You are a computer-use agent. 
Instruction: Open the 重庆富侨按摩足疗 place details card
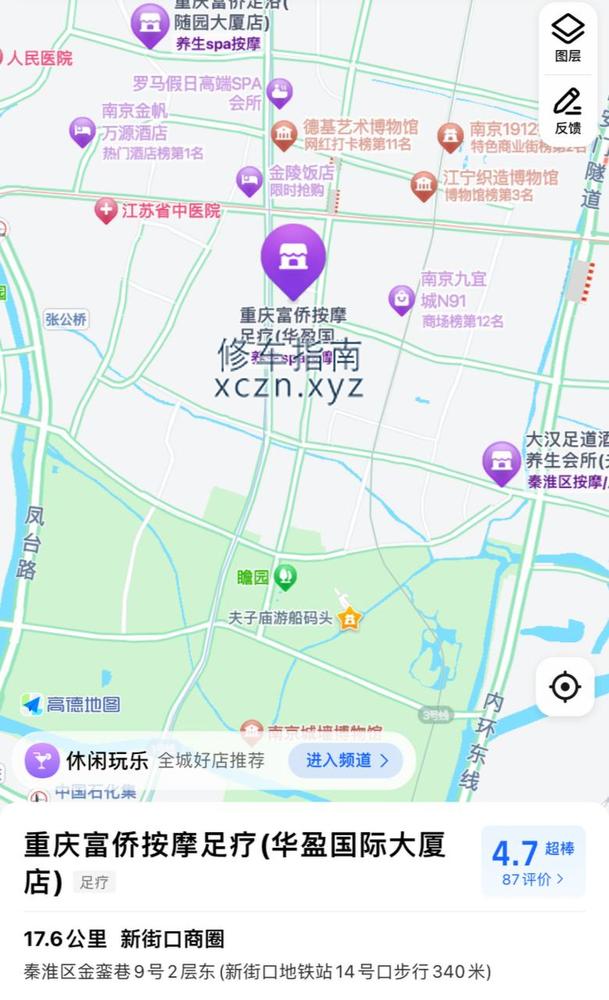[x=234, y=860]
